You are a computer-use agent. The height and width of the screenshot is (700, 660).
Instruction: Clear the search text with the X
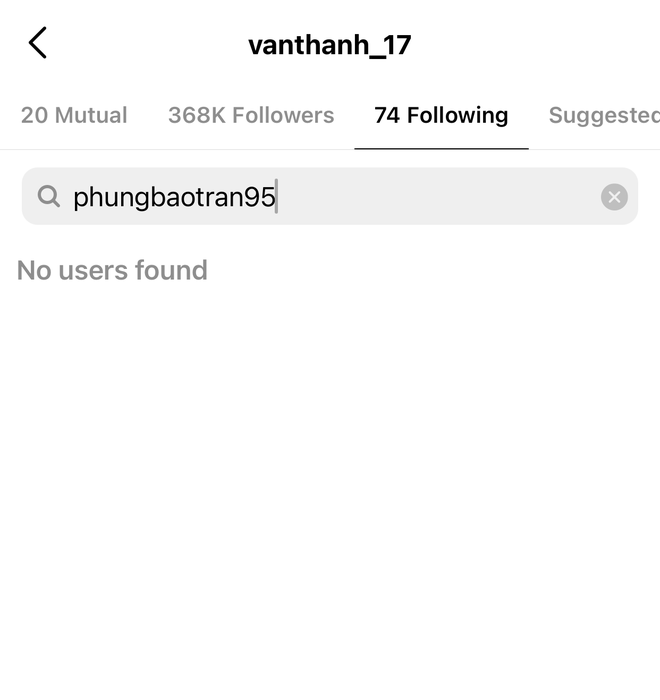(614, 197)
